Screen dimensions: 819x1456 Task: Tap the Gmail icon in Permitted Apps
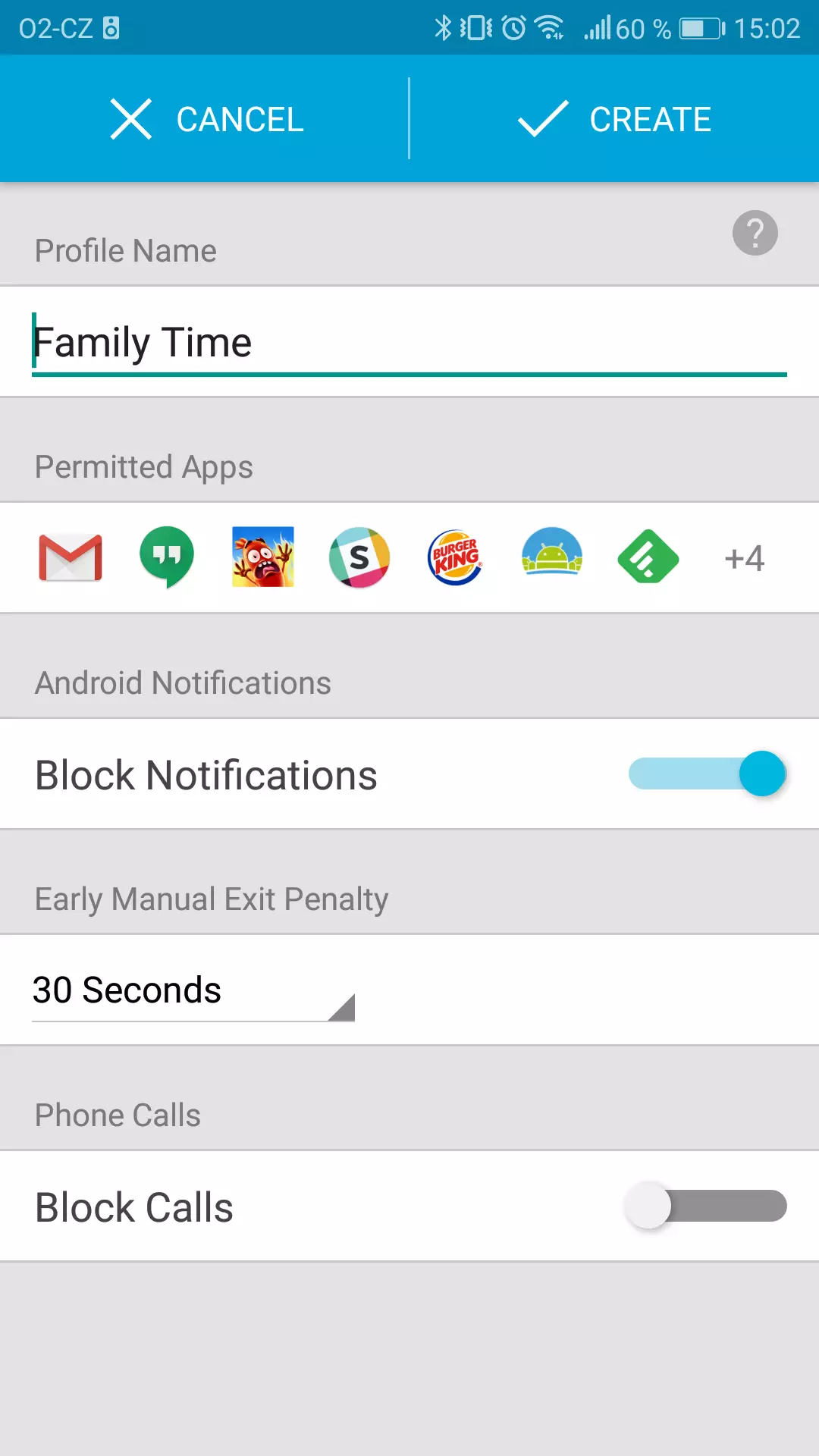71,558
